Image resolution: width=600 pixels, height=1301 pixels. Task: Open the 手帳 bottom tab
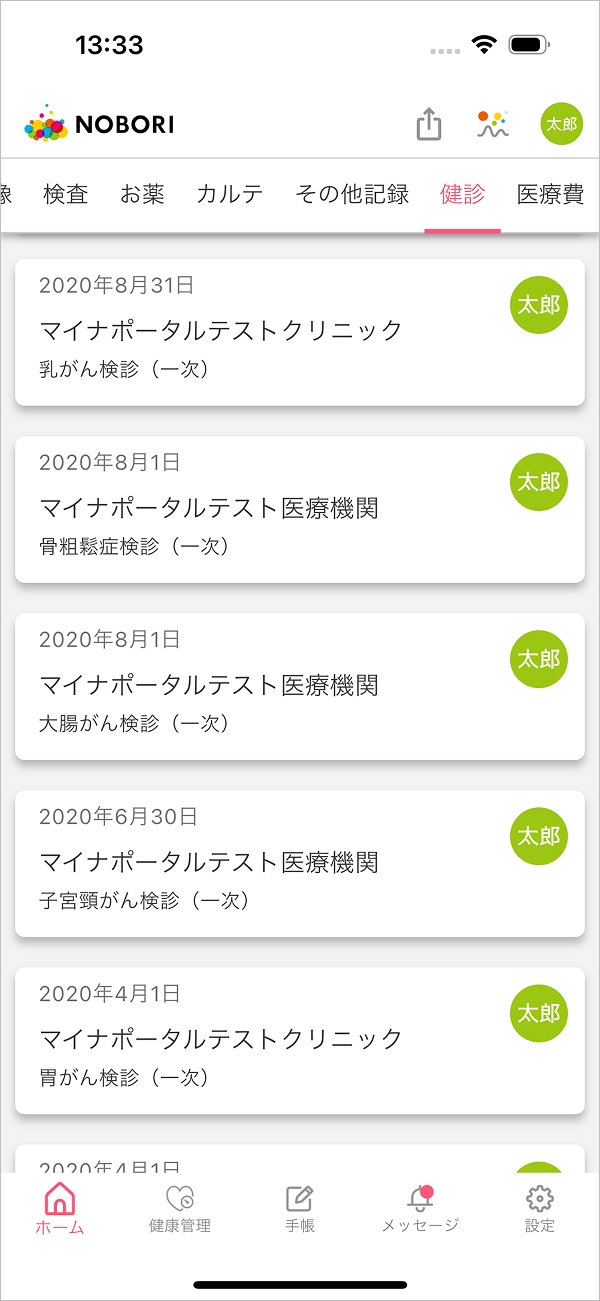(300, 1208)
